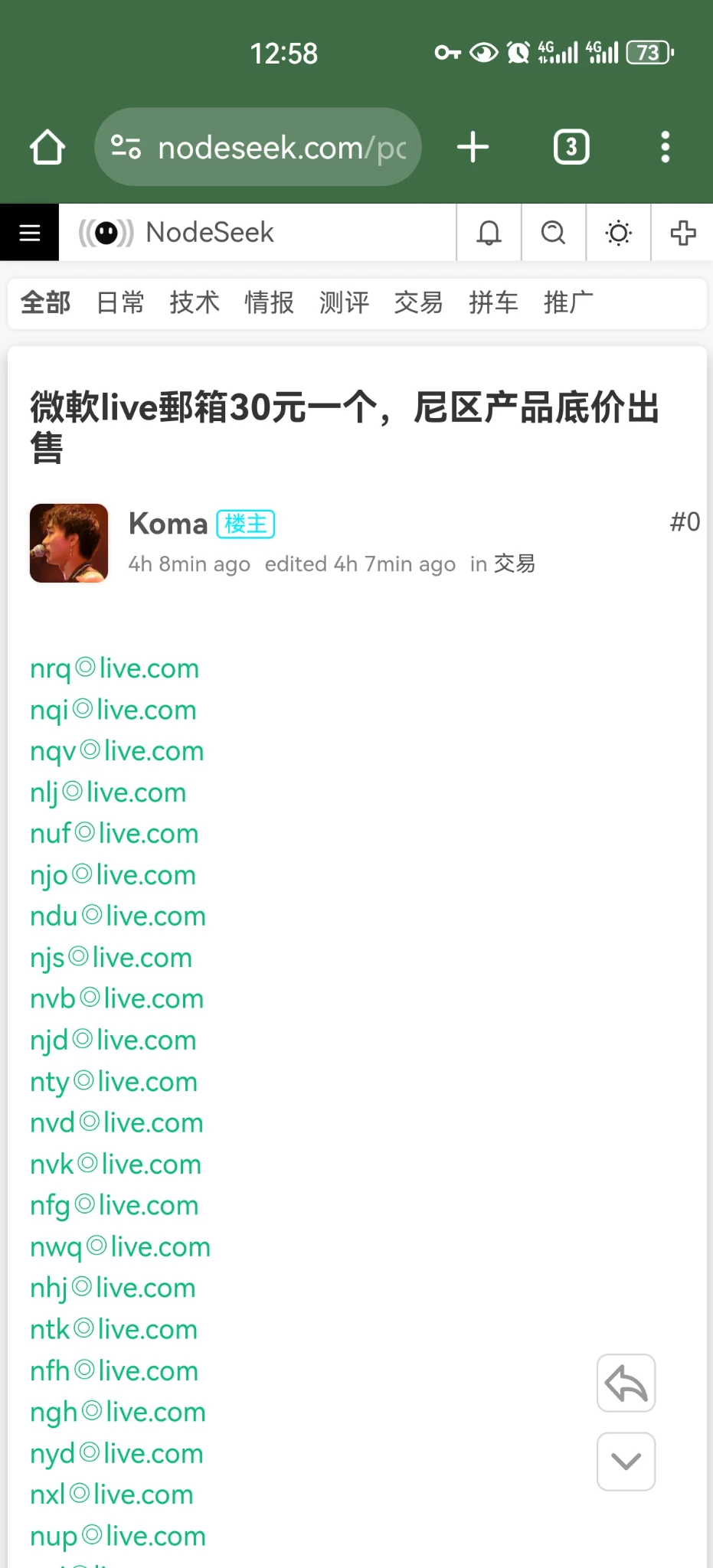Switch to the 测评 category
The image size is (713, 1568).
pyautogui.click(x=344, y=302)
